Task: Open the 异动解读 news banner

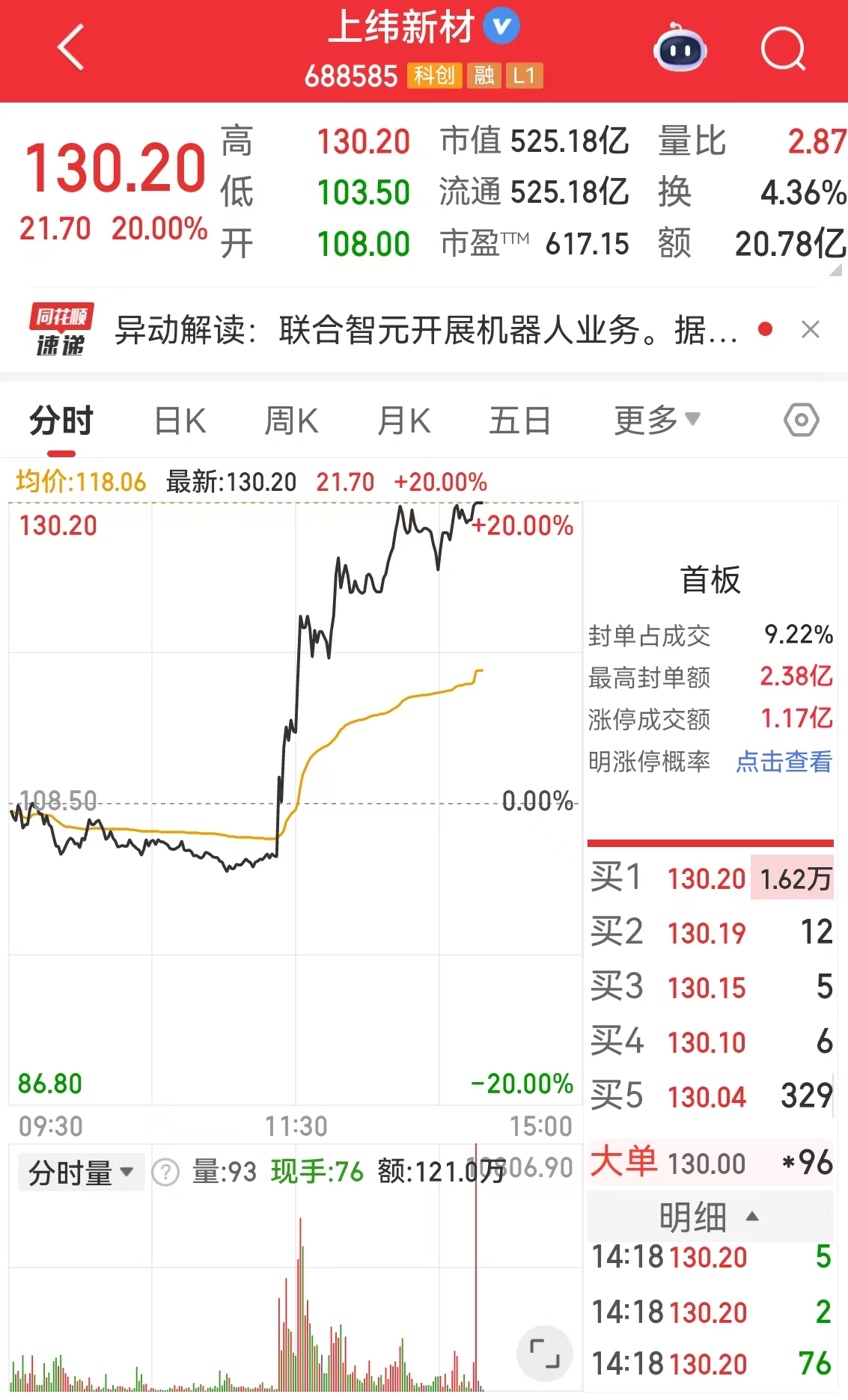Action: pos(425,330)
